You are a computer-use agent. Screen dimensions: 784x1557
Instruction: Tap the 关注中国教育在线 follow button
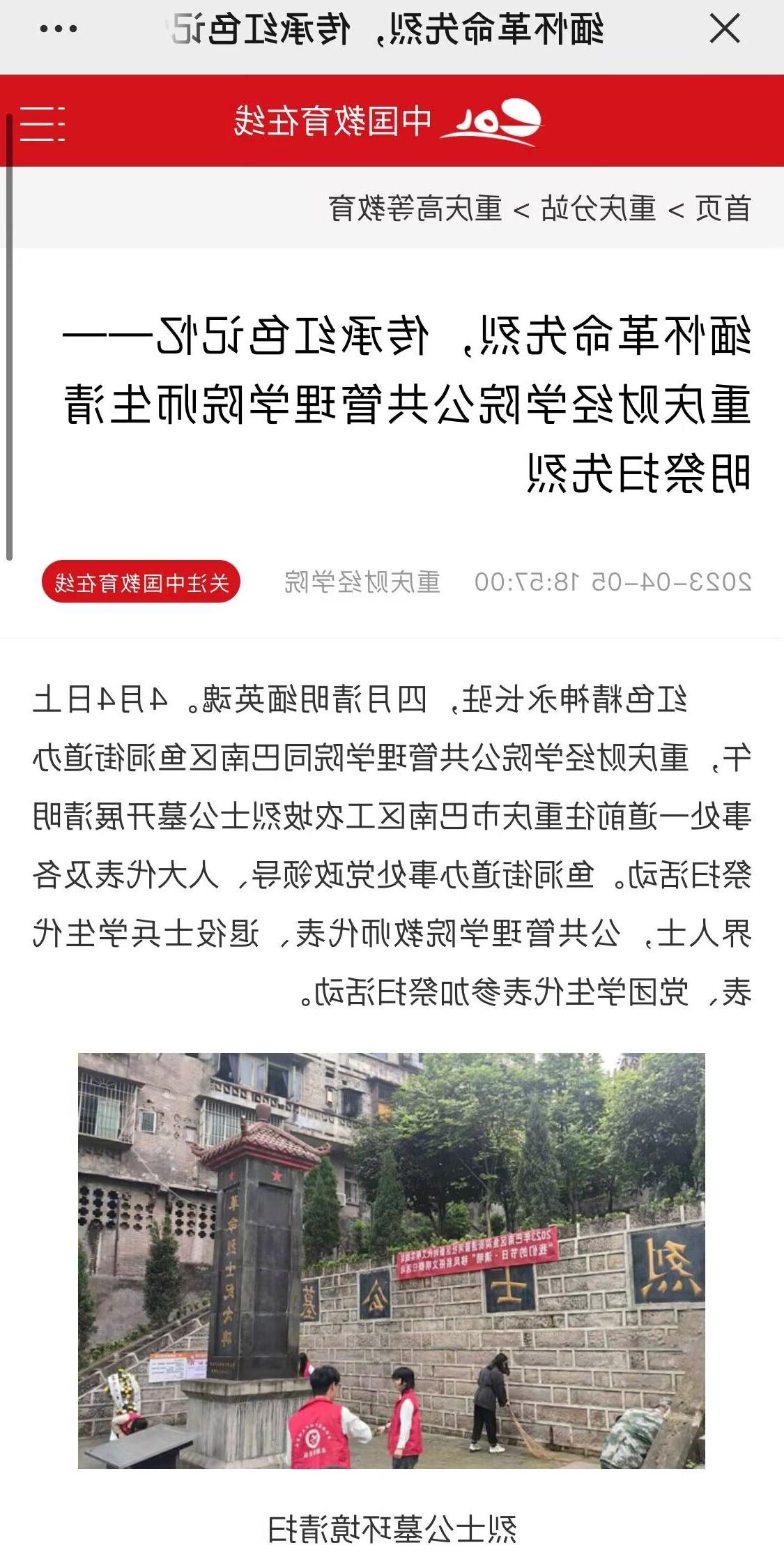coord(141,582)
